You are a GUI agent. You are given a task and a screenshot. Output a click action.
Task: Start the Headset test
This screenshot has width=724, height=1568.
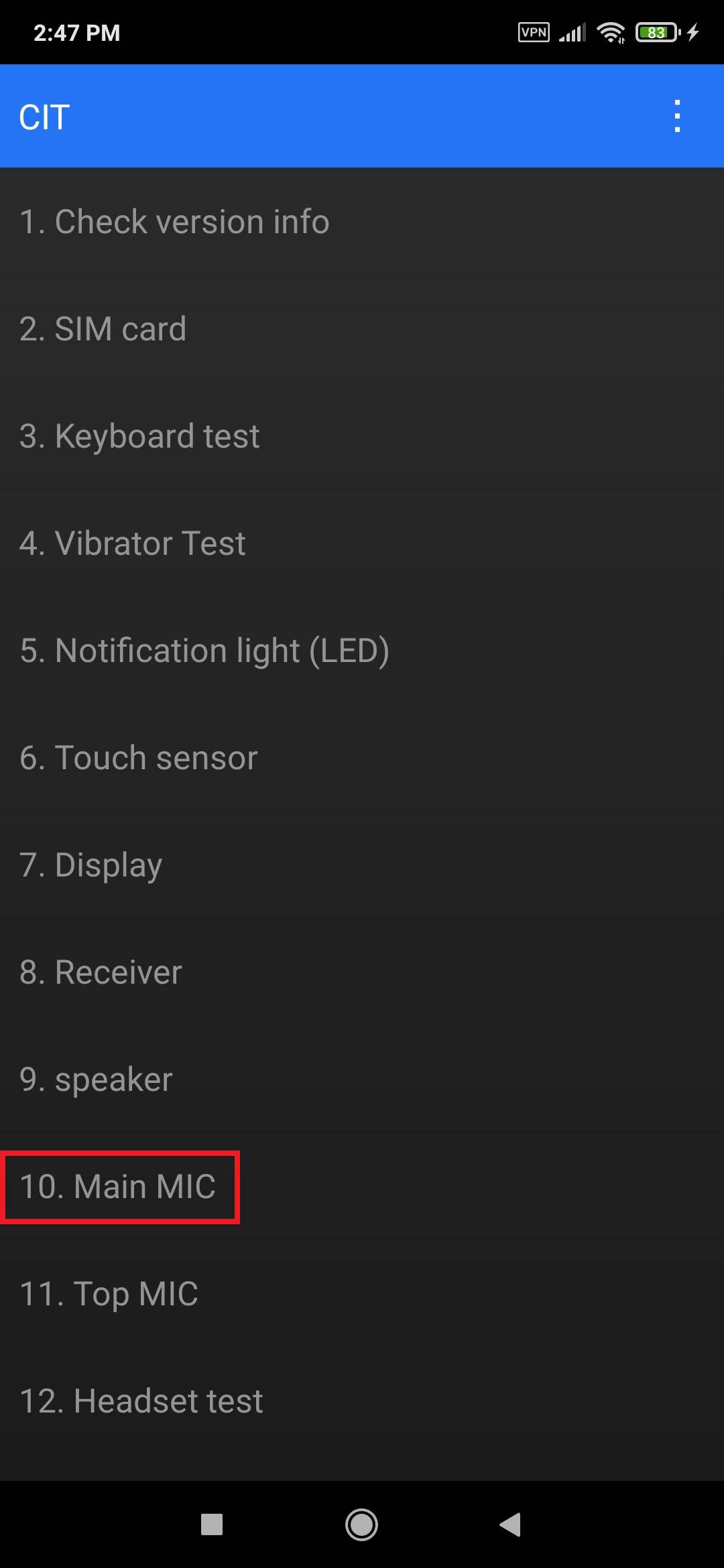coord(141,1401)
